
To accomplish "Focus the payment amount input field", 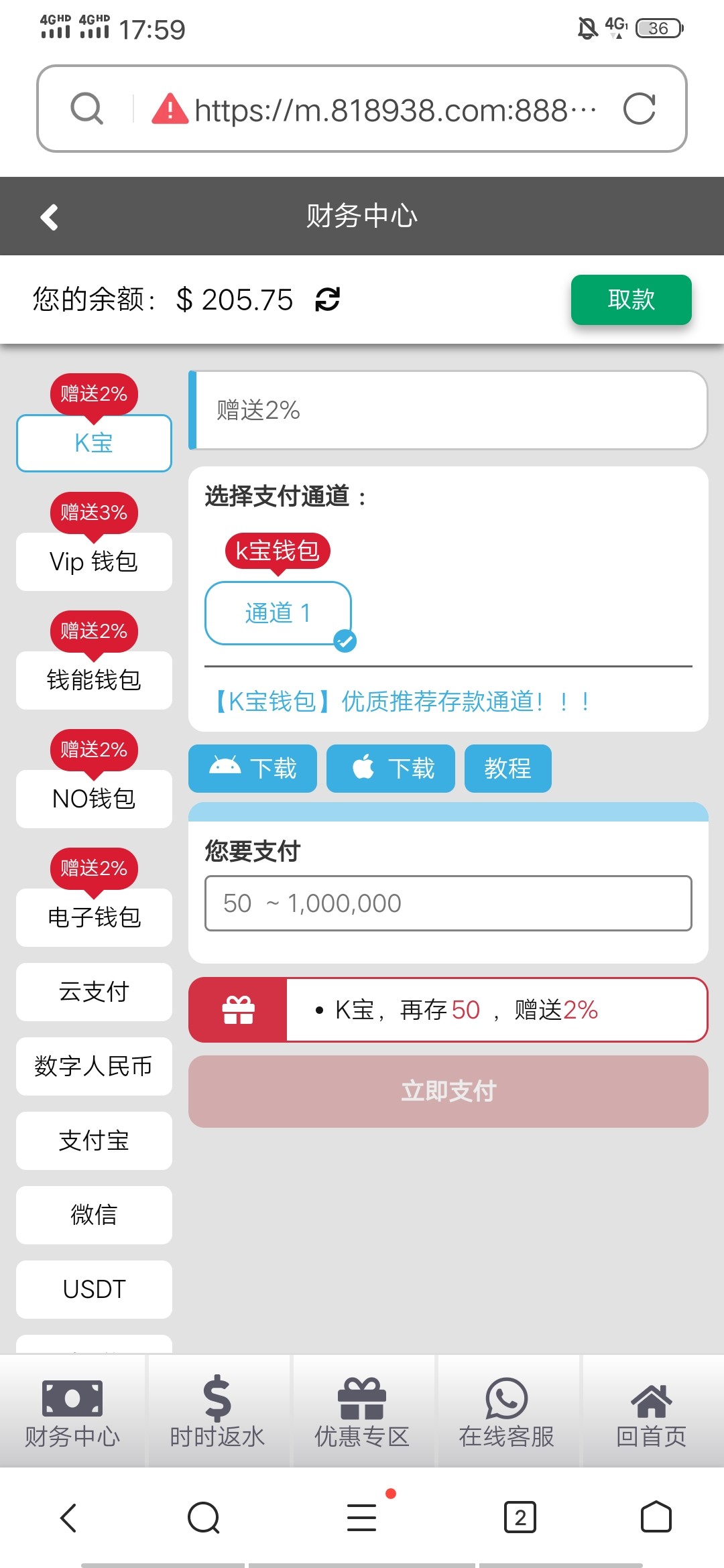I will [x=448, y=903].
